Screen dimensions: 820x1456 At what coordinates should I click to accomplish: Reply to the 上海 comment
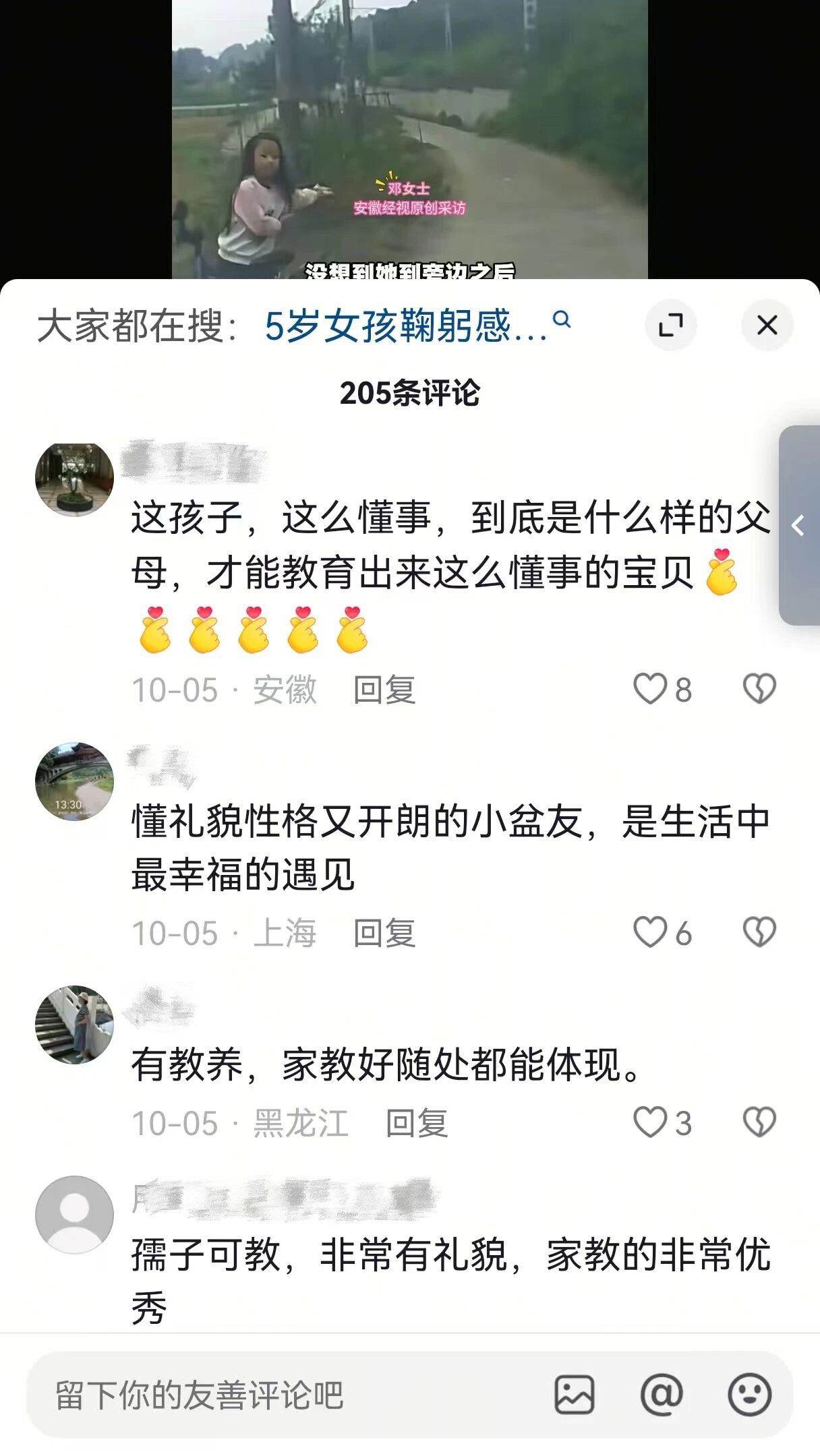tap(384, 933)
